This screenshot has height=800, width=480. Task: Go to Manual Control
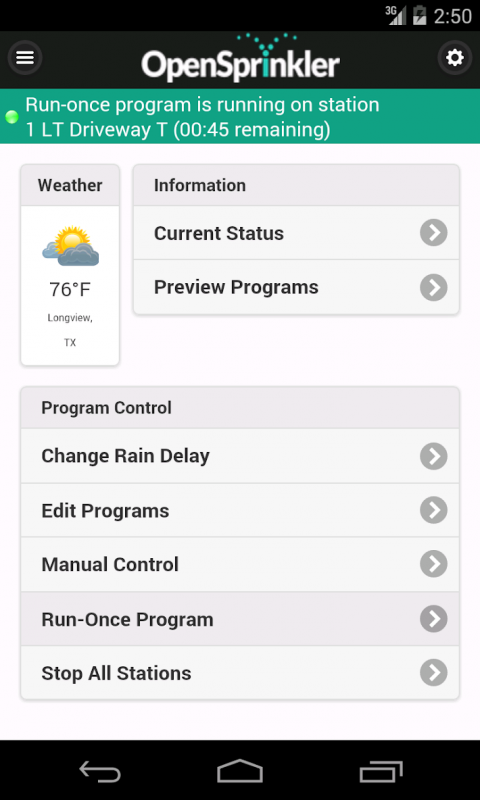(240, 564)
